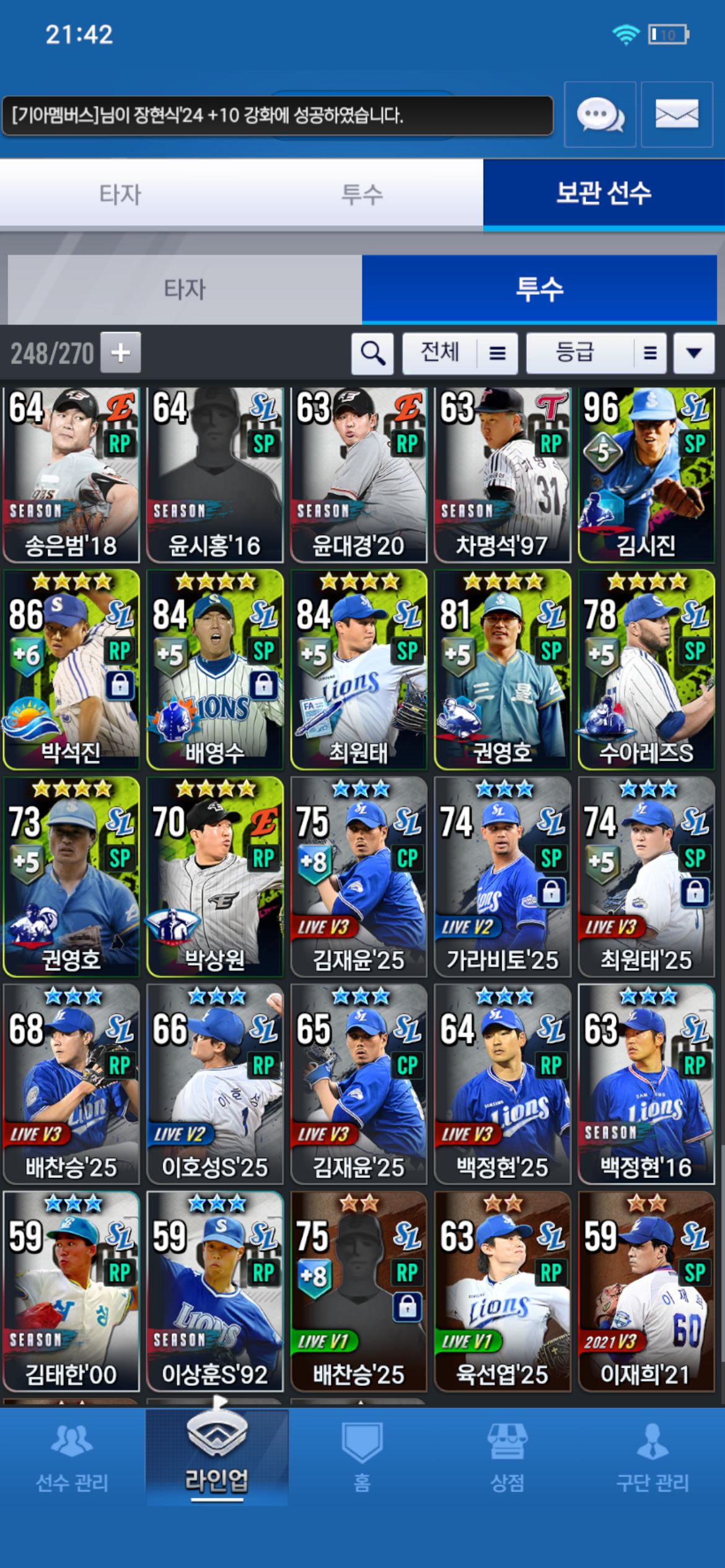Screen dimensions: 725x1568
Task: Select the 송은범'18 player card
Action: click(x=71, y=475)
